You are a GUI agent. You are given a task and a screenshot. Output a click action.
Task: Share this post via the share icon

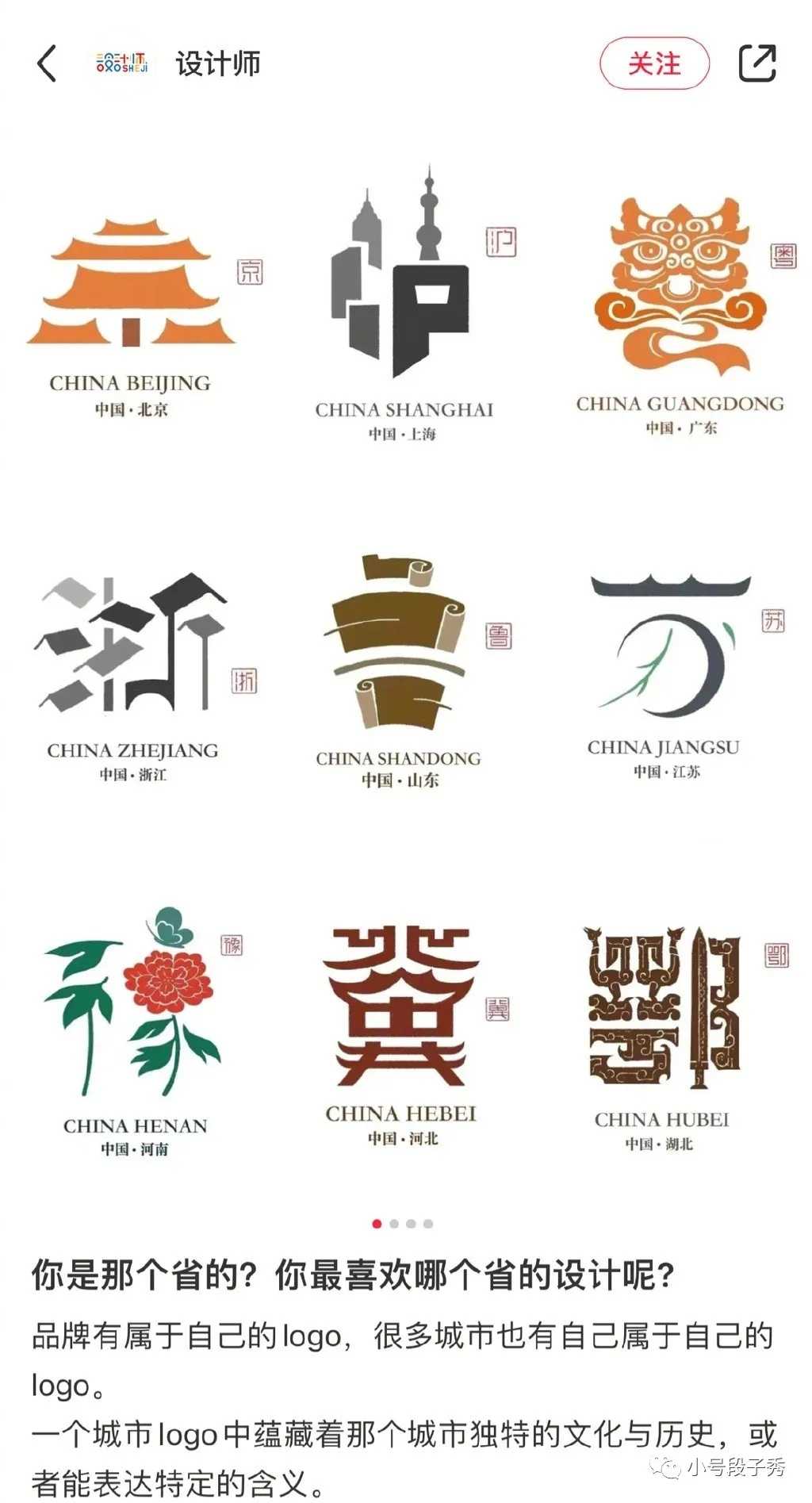point(757,63)
